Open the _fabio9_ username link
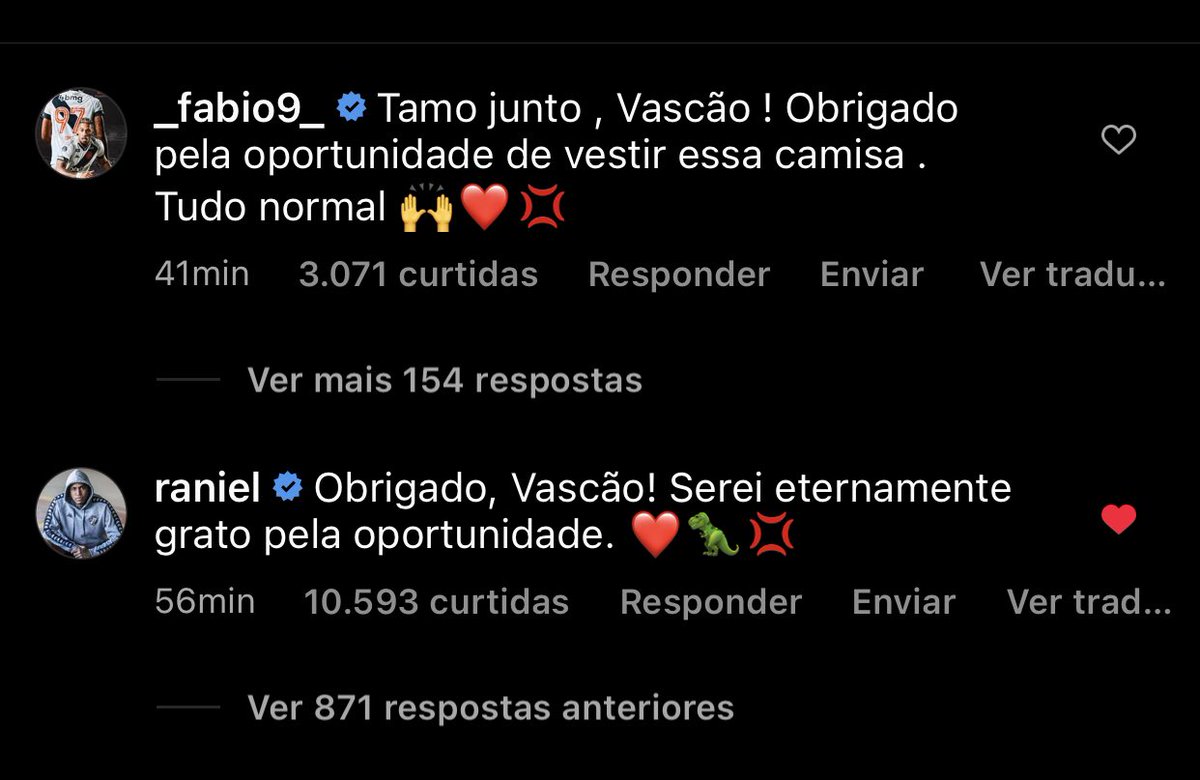Image resolution: width=1200 pixels, height=780 pixels. point(240,108)
